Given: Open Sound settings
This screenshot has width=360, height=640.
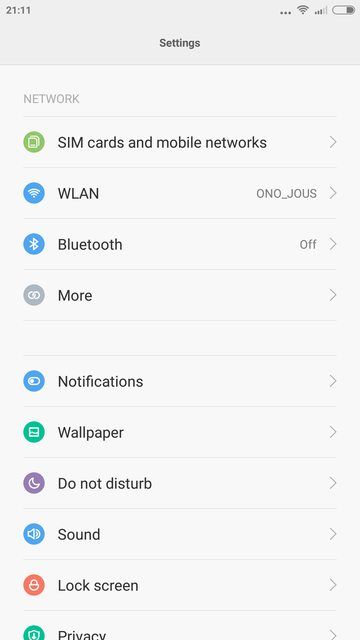Looking at the screenshot, I should [x=180, y=534].
